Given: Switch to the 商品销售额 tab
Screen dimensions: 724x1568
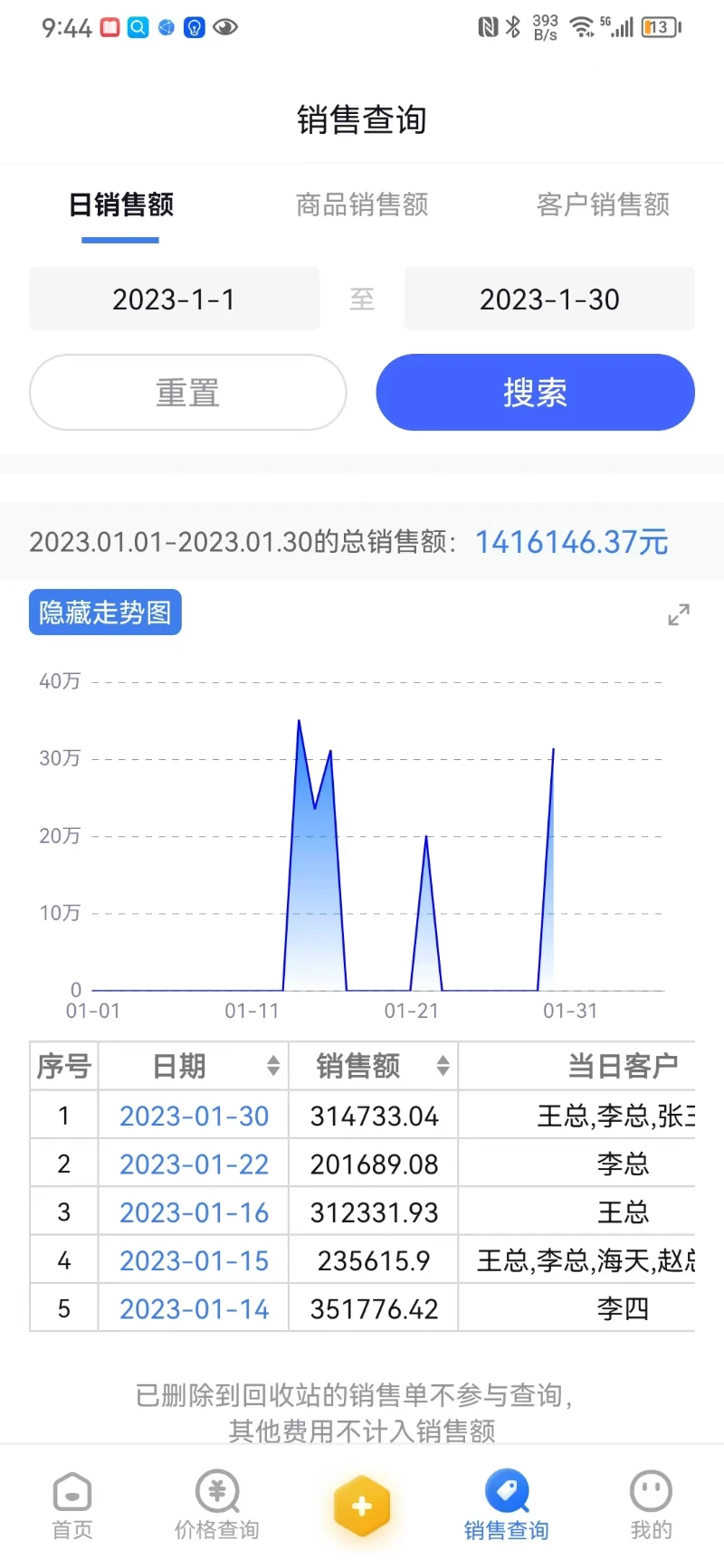Looking at the screenshot, I should pos(362,204).
